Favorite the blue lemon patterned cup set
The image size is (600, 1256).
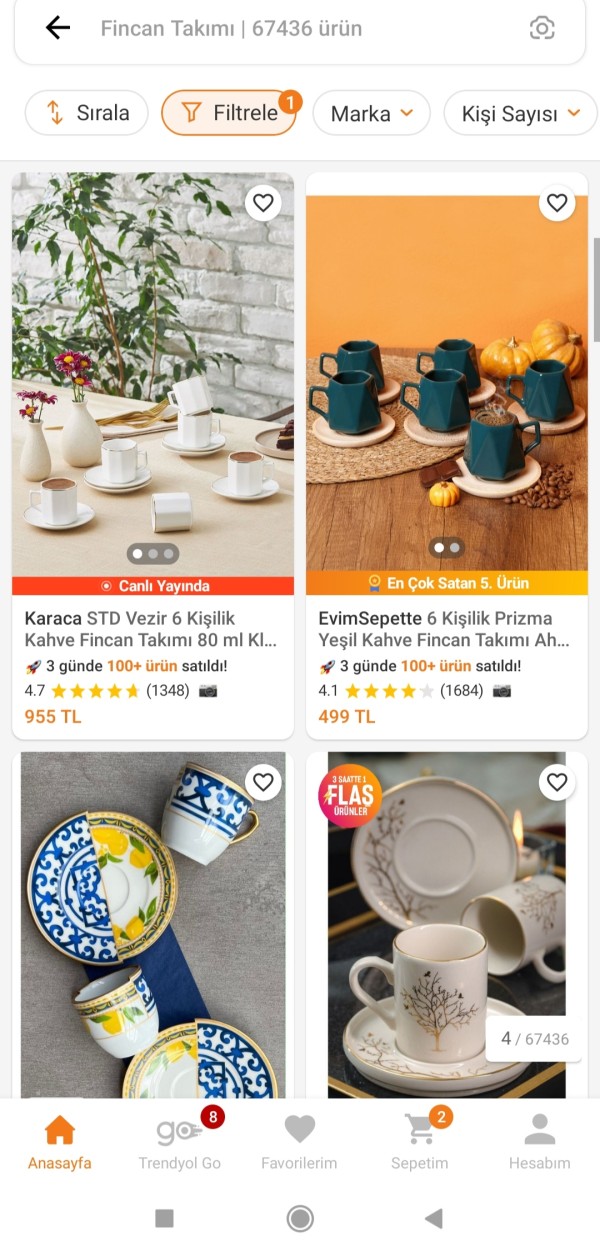(x=263, y=782)
